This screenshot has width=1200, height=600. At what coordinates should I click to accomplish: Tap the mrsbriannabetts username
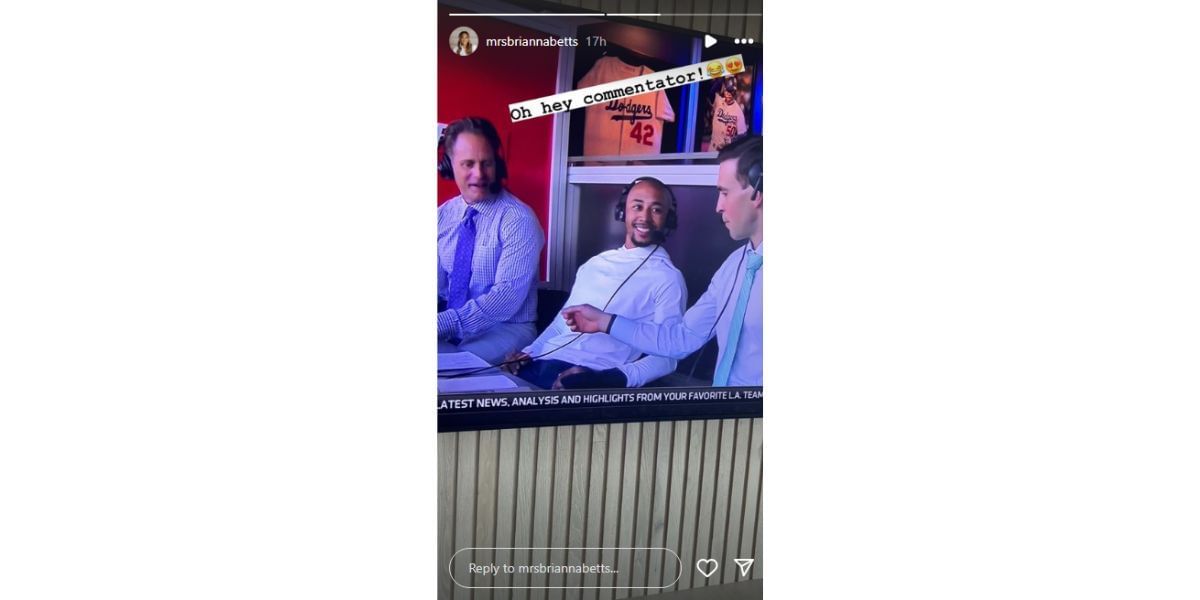coord(531,41)
